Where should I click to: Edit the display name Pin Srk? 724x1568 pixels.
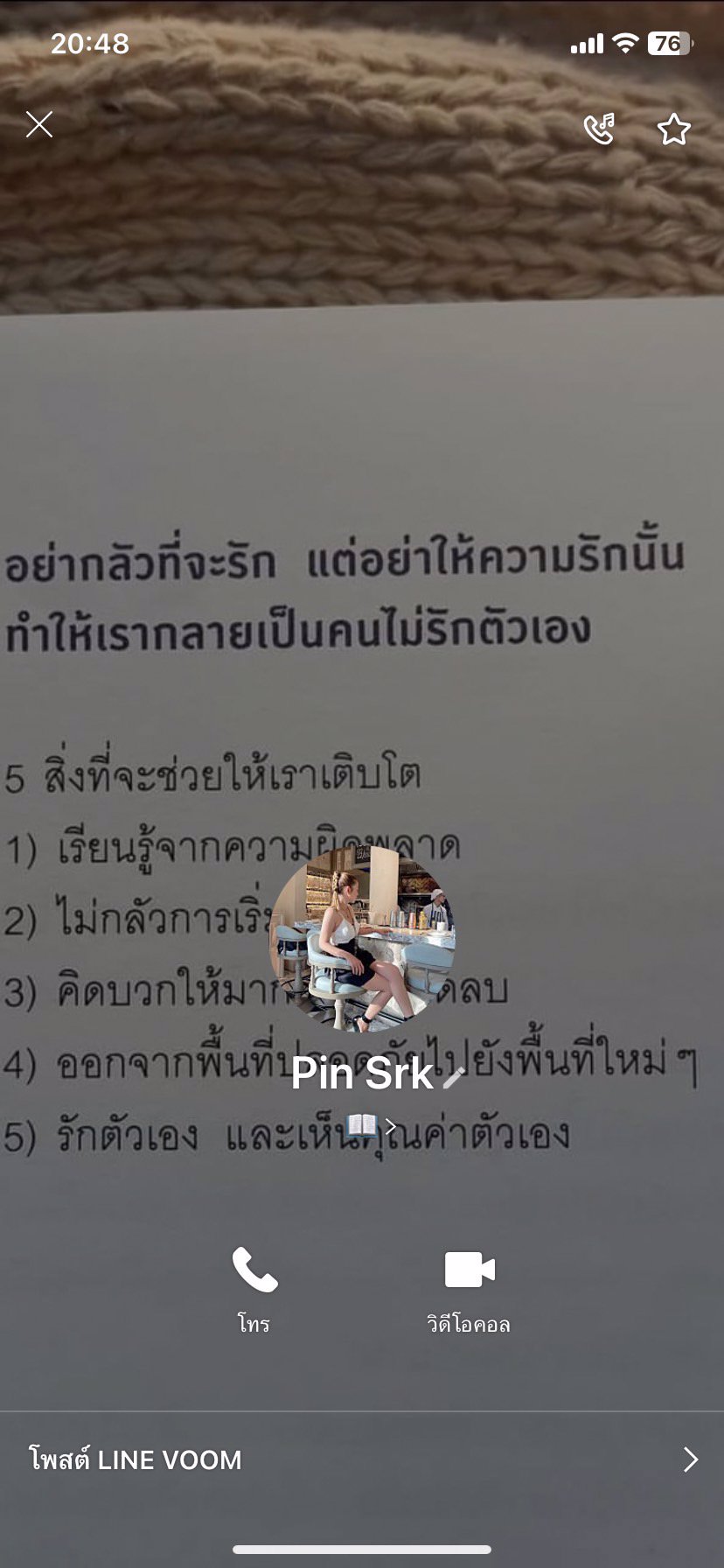454,1077
